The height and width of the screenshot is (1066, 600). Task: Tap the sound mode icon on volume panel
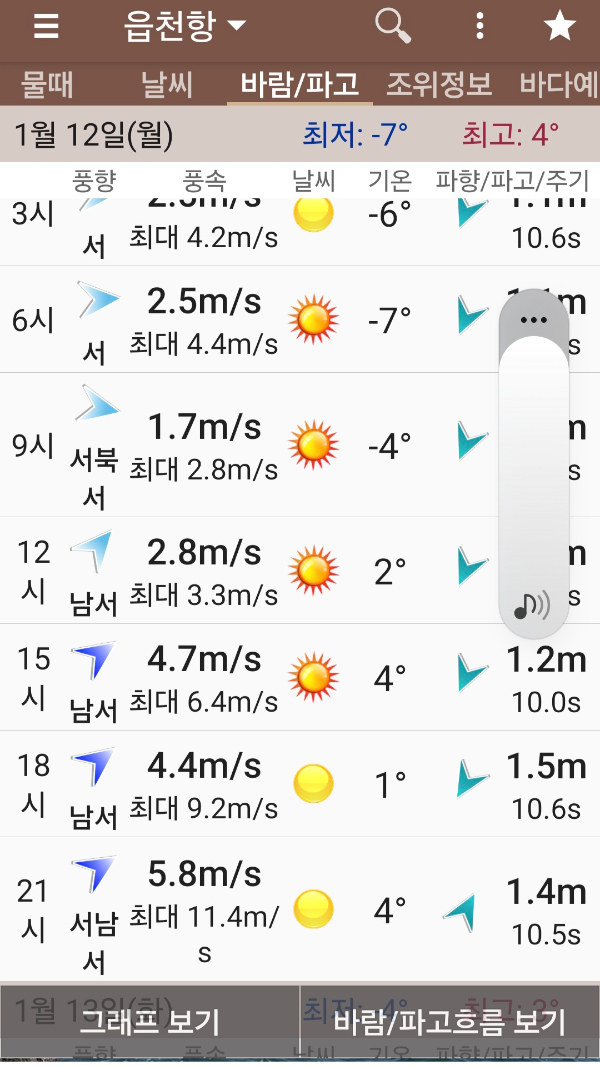tap(533, 605)
